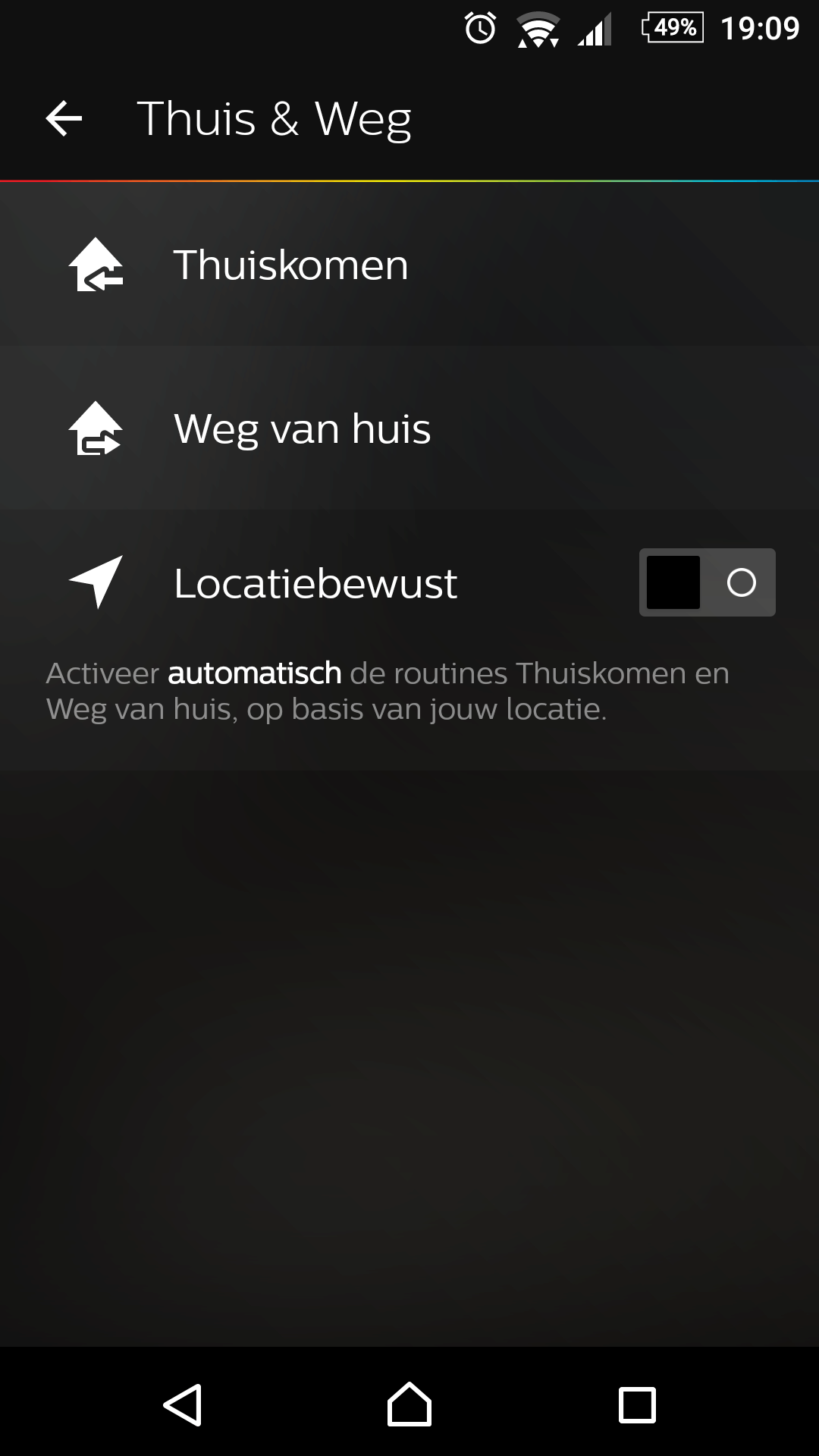This screenshot has height=1456, width=819.
Task: Tap the system home button
Action: pos(409,1404)
